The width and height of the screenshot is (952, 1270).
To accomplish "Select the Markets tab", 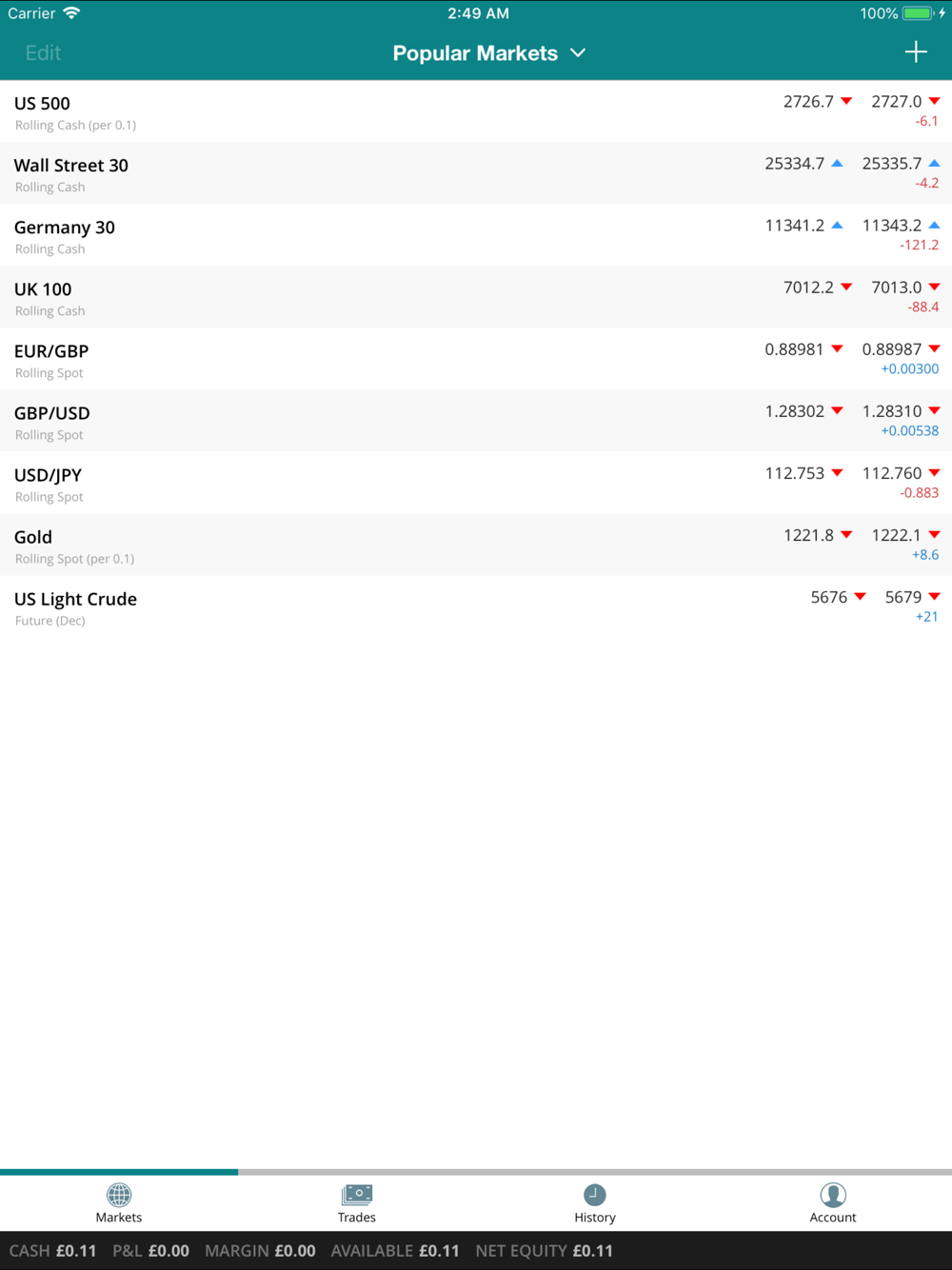I will click(119, 1203).
